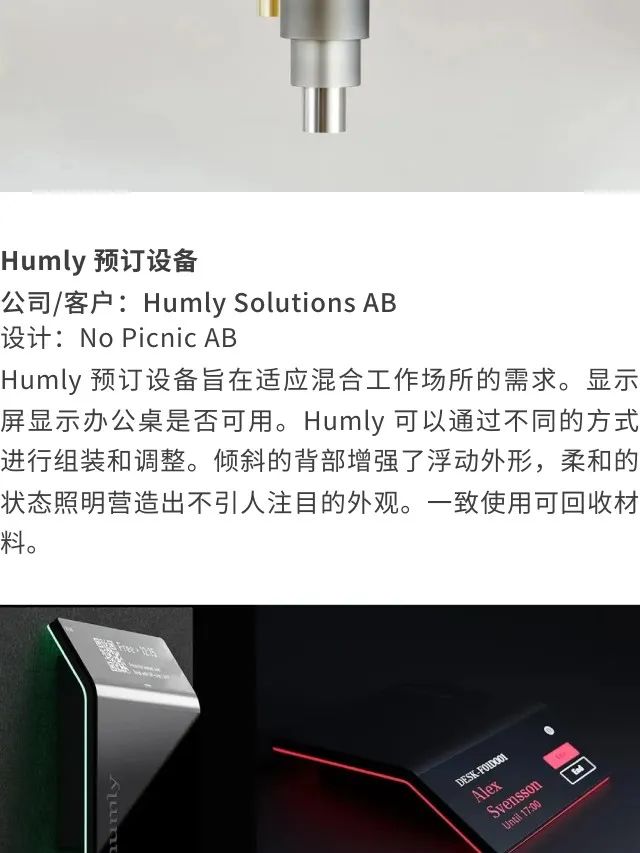The image size is (640, 853).
Task: Open the Humly booking device photo
Action: [x=320, y=728]
